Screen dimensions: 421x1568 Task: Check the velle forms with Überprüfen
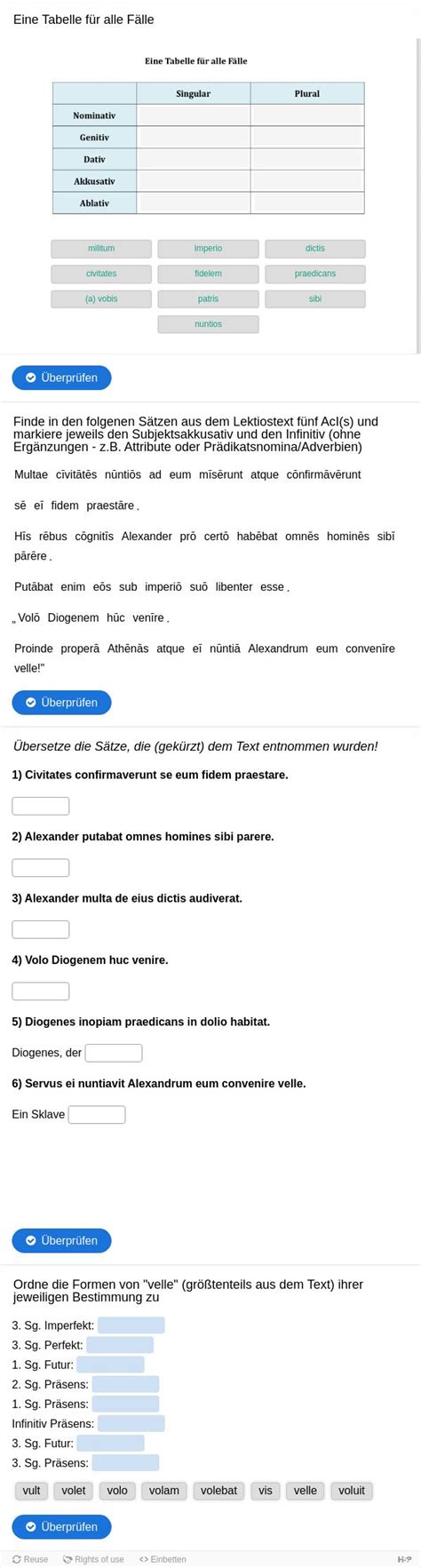(61, 1526)
